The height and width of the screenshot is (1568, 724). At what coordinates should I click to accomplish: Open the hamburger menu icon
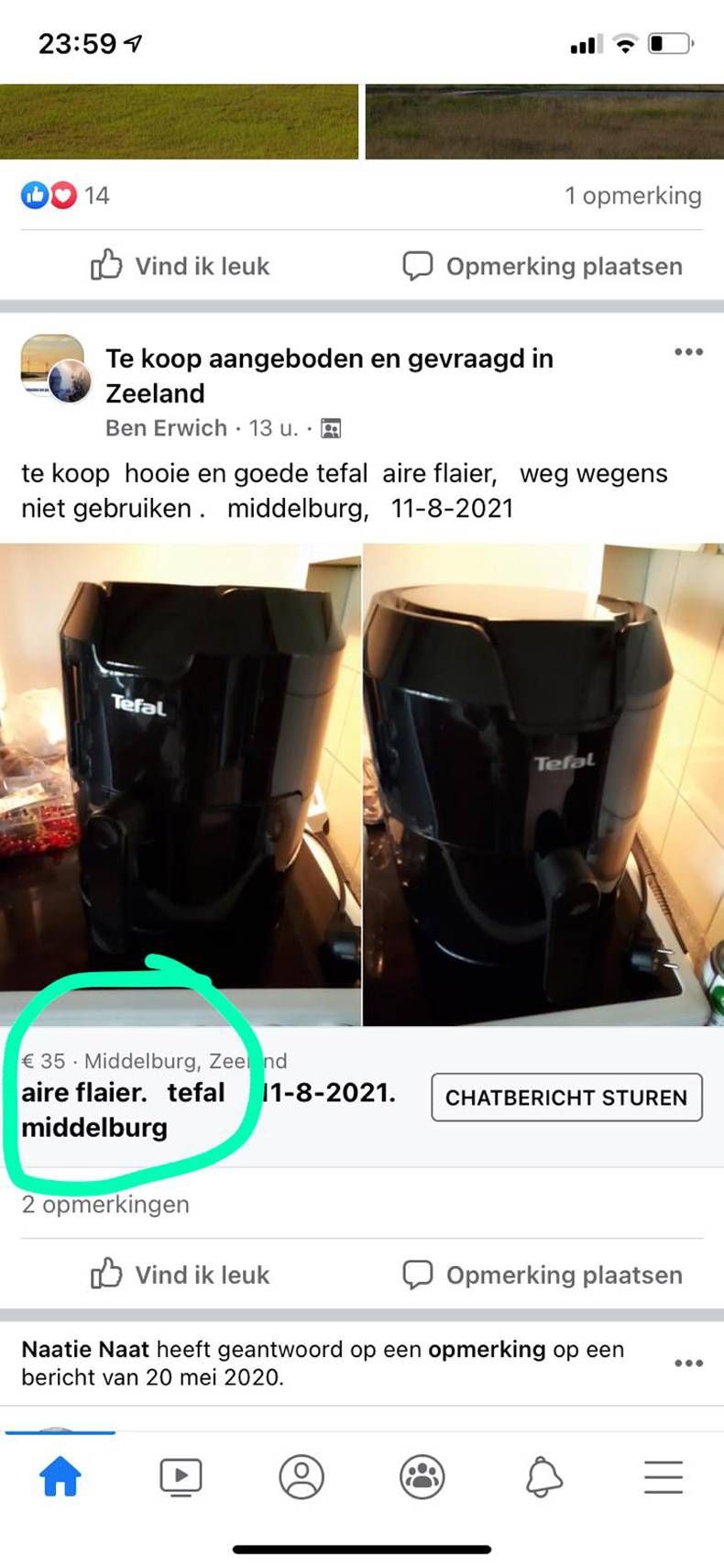point(664,1476)
